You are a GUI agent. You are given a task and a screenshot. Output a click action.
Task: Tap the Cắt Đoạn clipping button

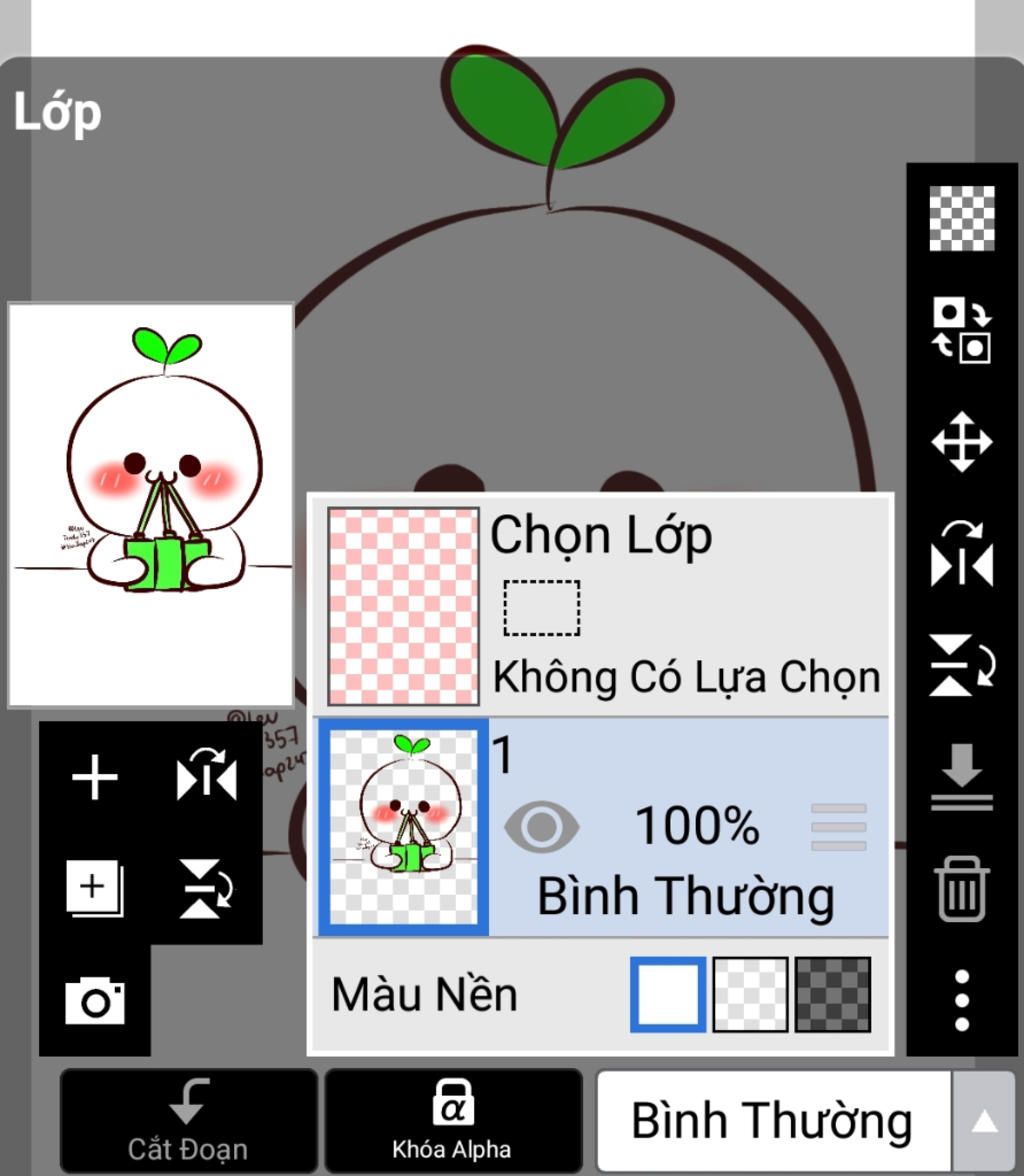(x=188, y=1120)
